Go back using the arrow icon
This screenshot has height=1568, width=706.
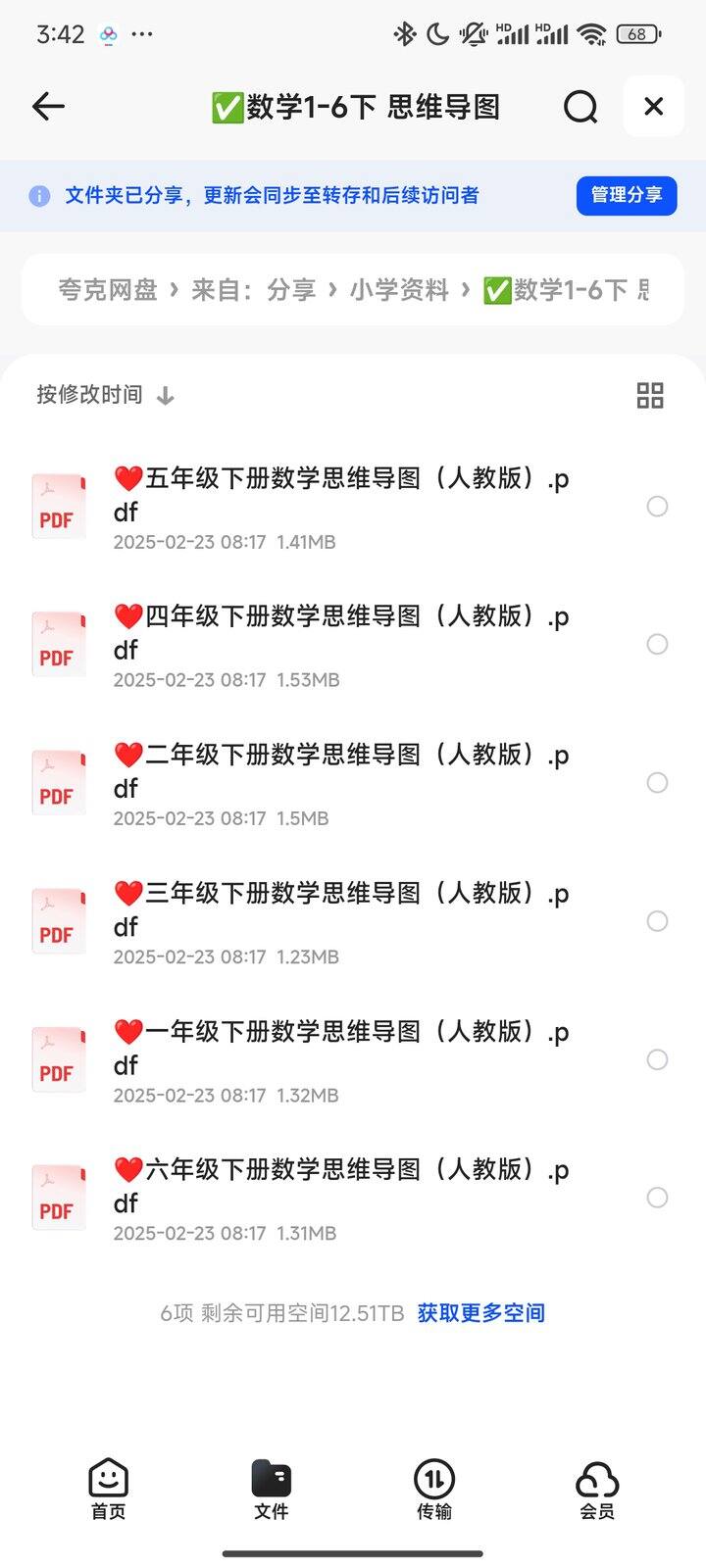click(x=48, y=106)
